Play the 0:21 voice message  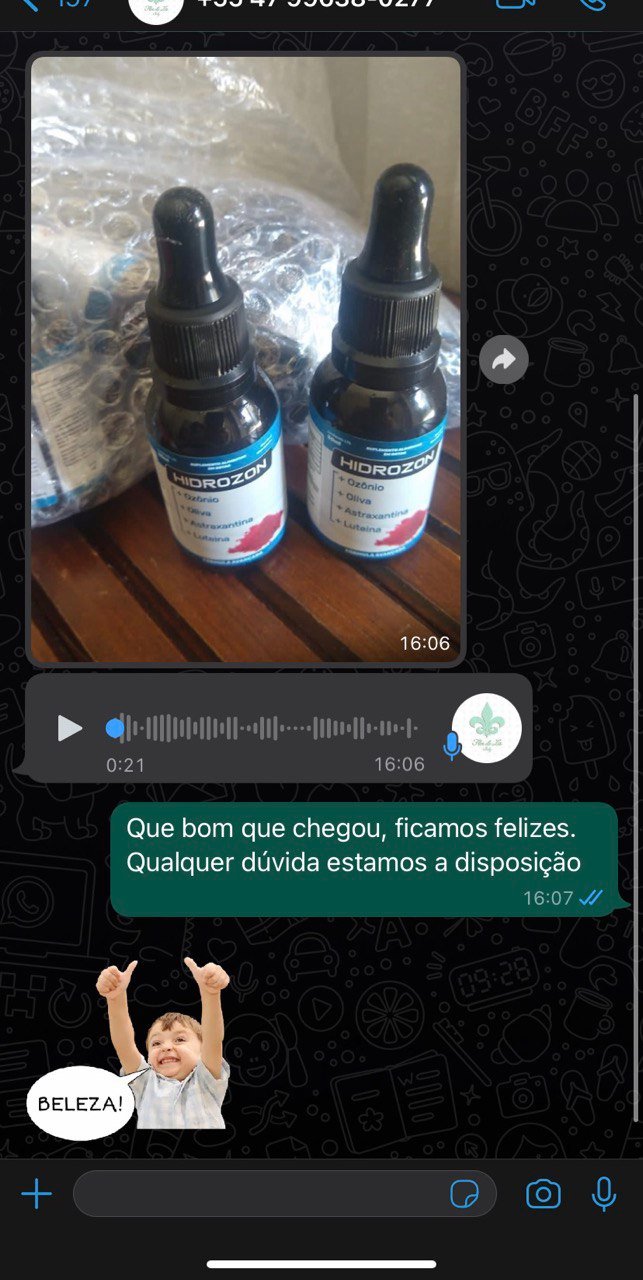tap(69, 728)
